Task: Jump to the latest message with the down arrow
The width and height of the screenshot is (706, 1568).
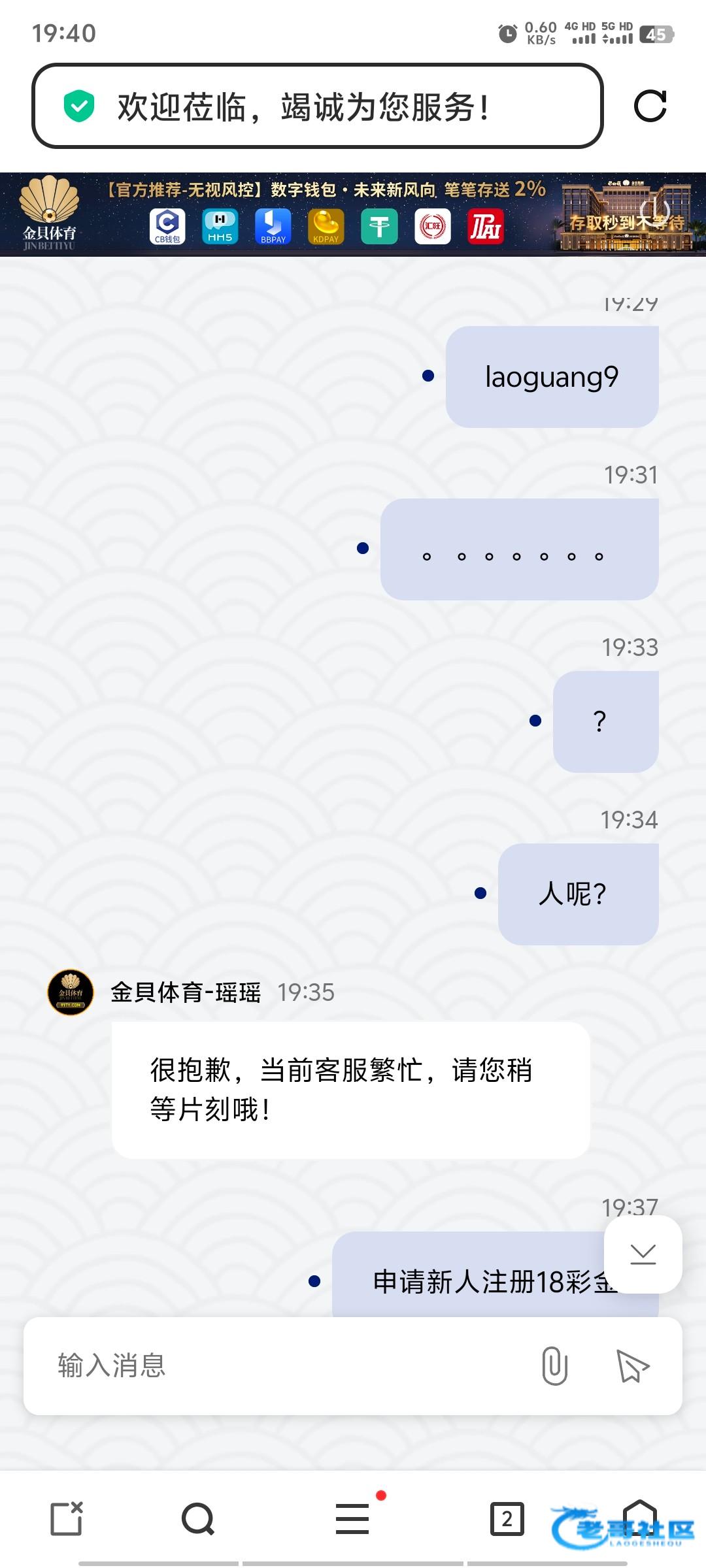Action: 643,1254
